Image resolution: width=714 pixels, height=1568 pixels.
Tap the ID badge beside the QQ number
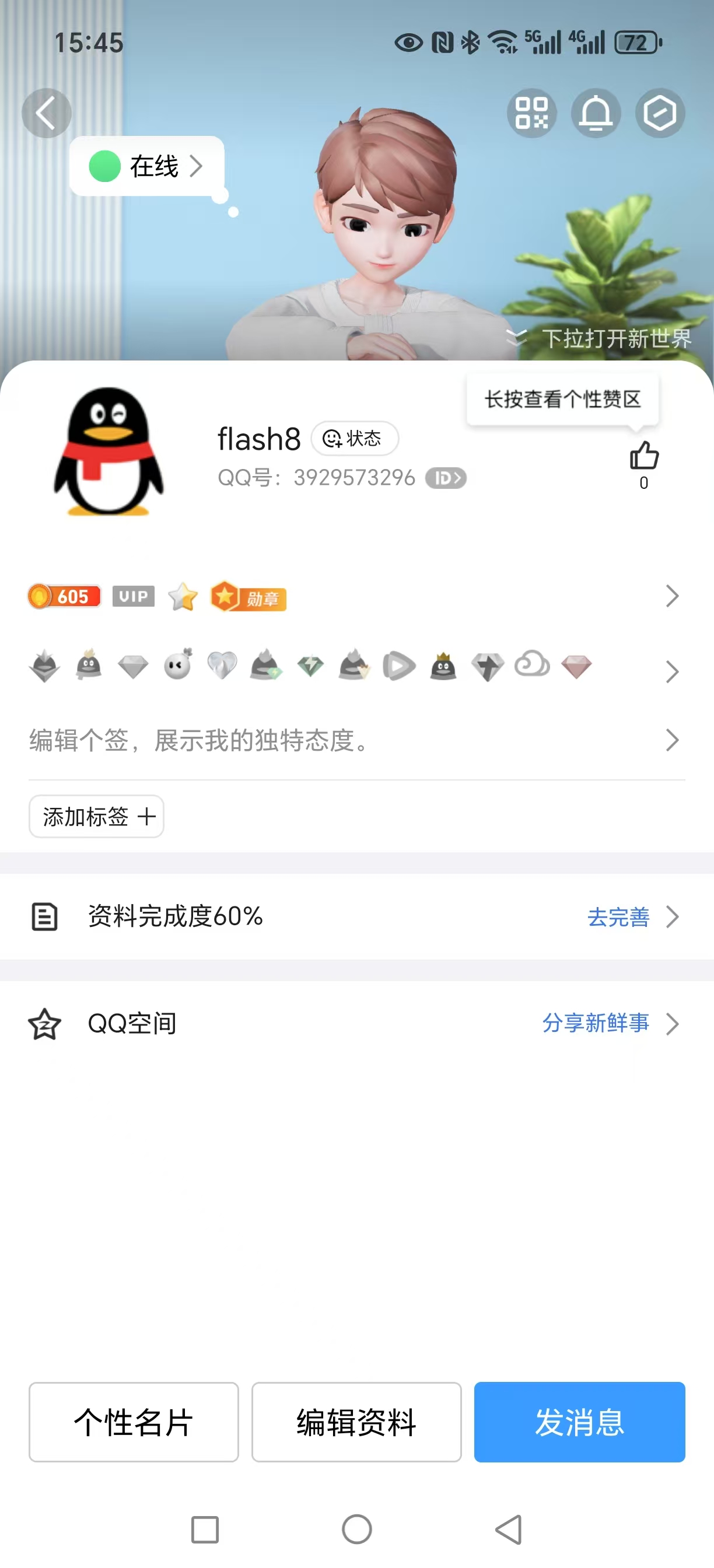coord(446,478)
